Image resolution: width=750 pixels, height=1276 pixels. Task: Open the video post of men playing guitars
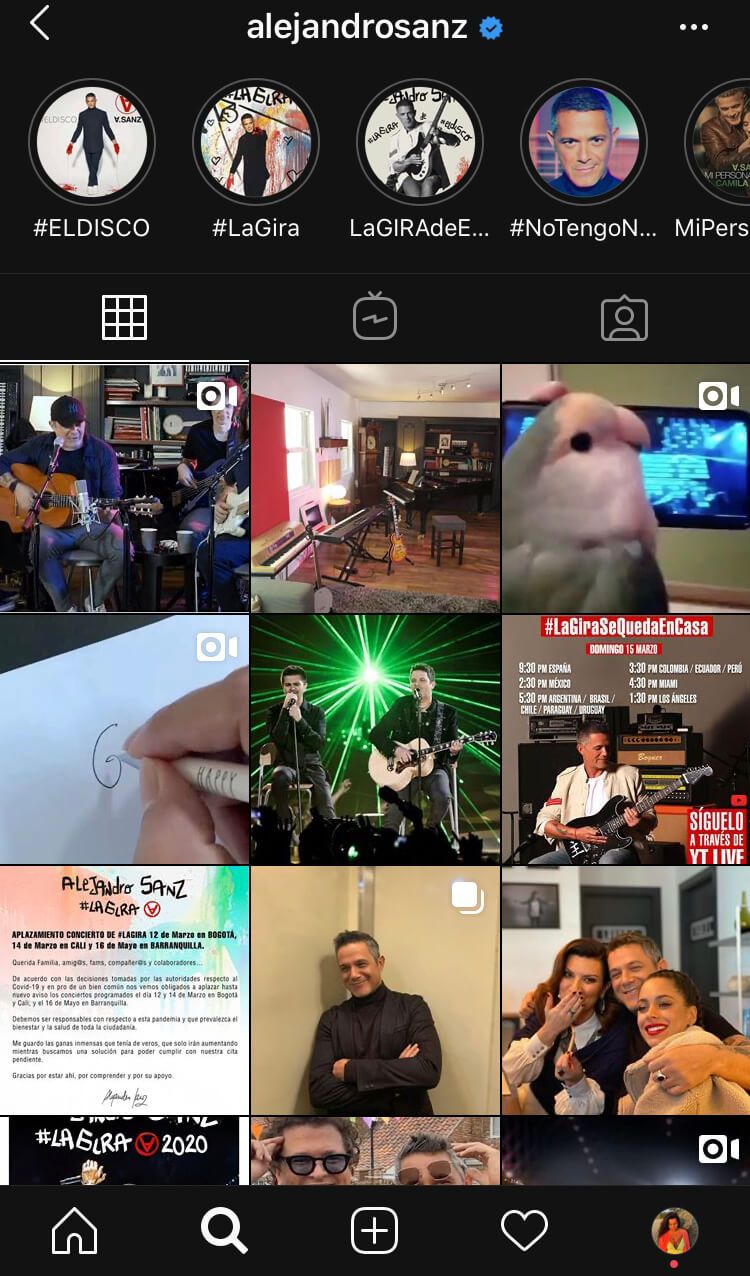click(124, 488)
